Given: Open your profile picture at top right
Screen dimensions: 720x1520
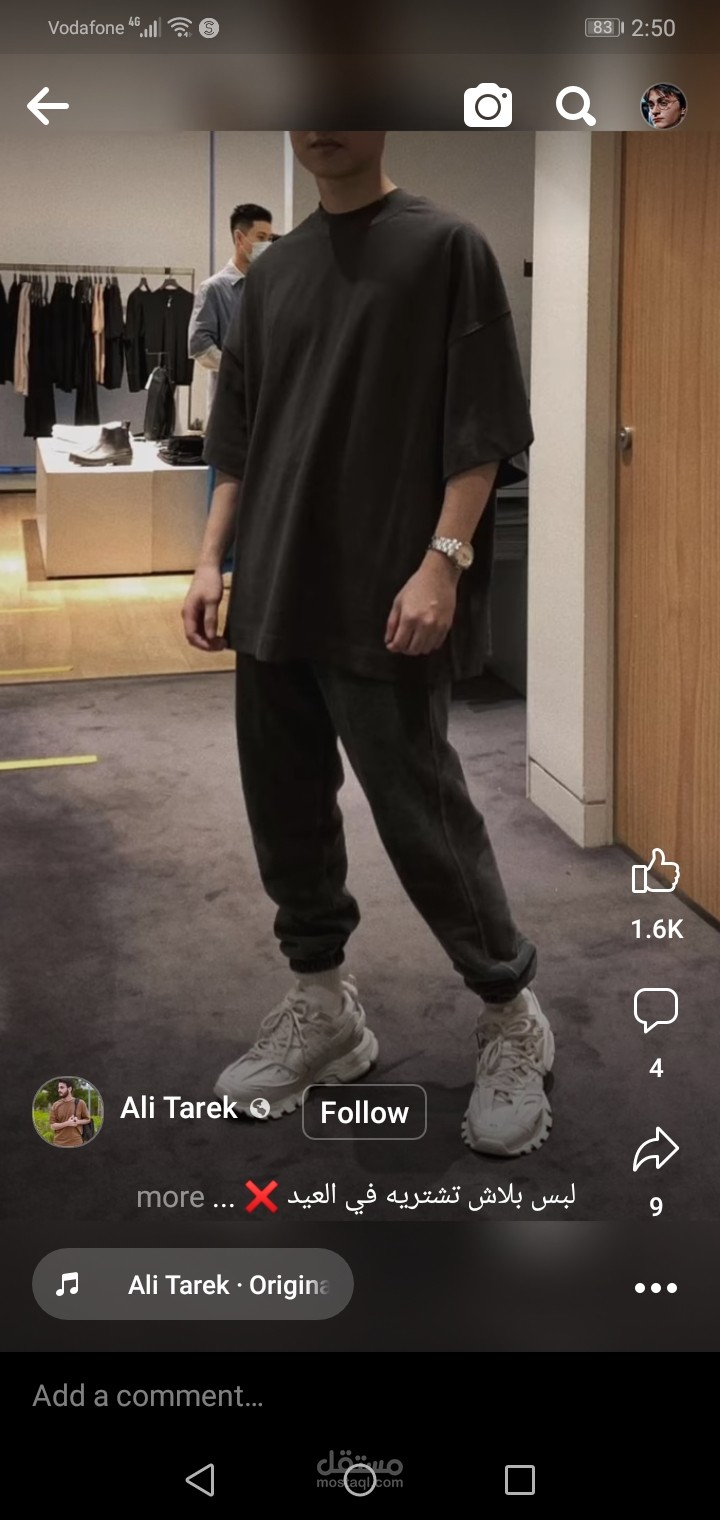Looking at the screenshot, I should 663,106.
